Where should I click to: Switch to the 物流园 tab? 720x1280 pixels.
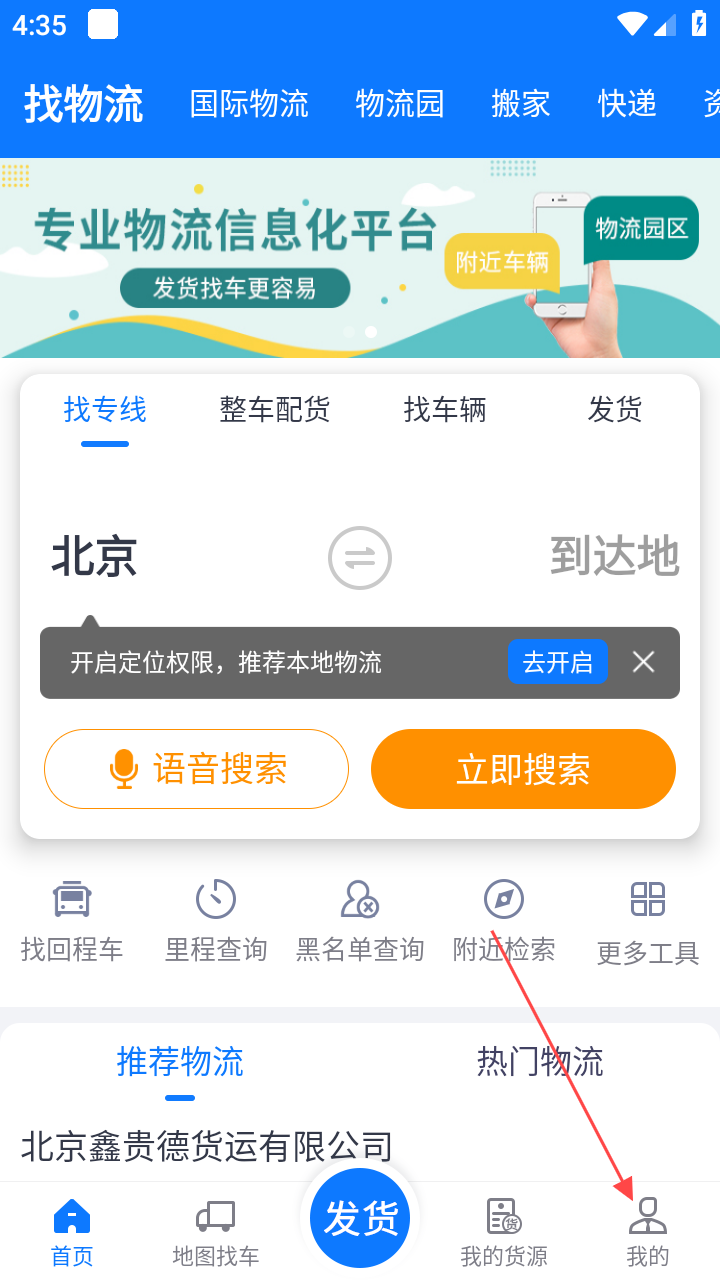tap(400, 104)
